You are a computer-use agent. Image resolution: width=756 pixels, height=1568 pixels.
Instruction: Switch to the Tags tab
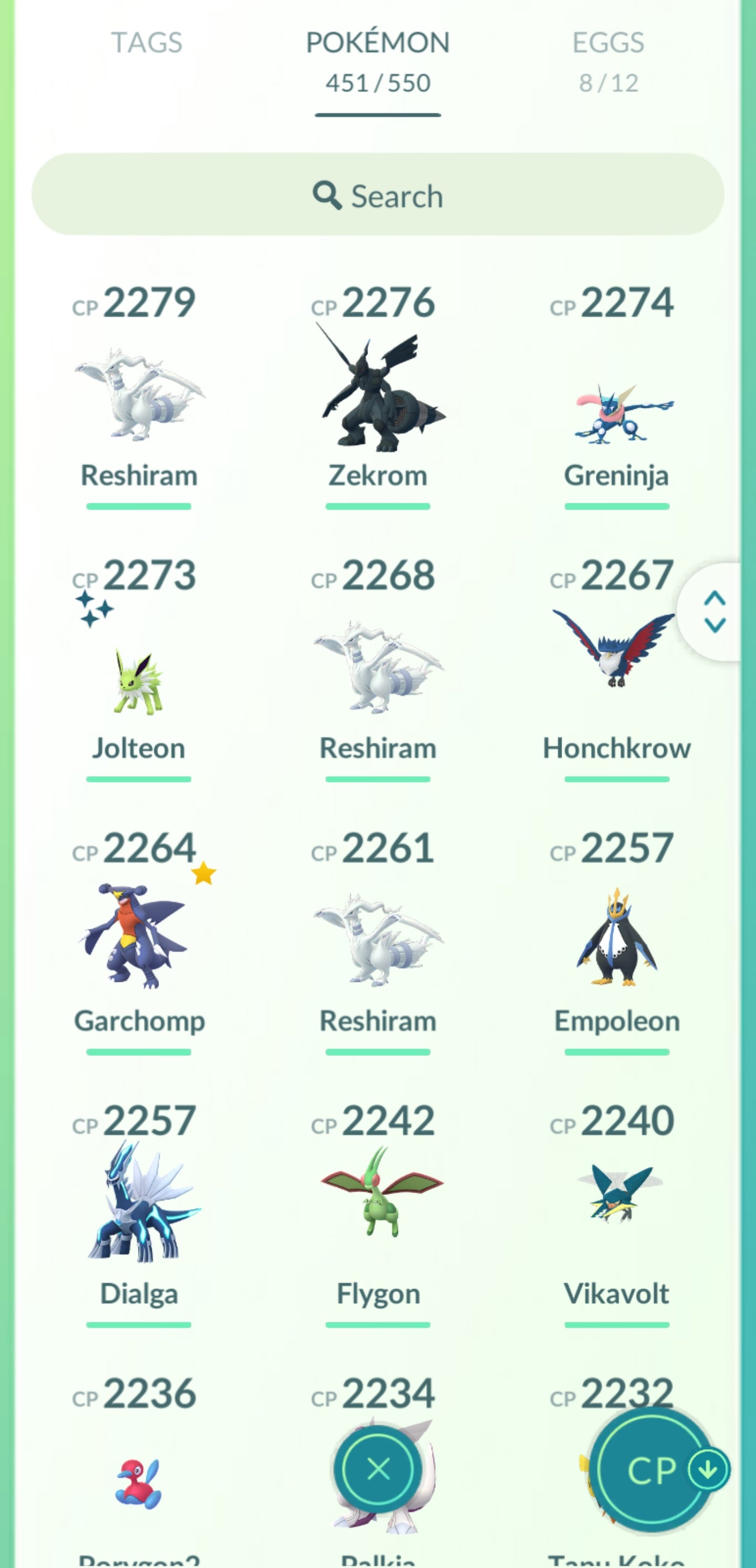point(146,43)
